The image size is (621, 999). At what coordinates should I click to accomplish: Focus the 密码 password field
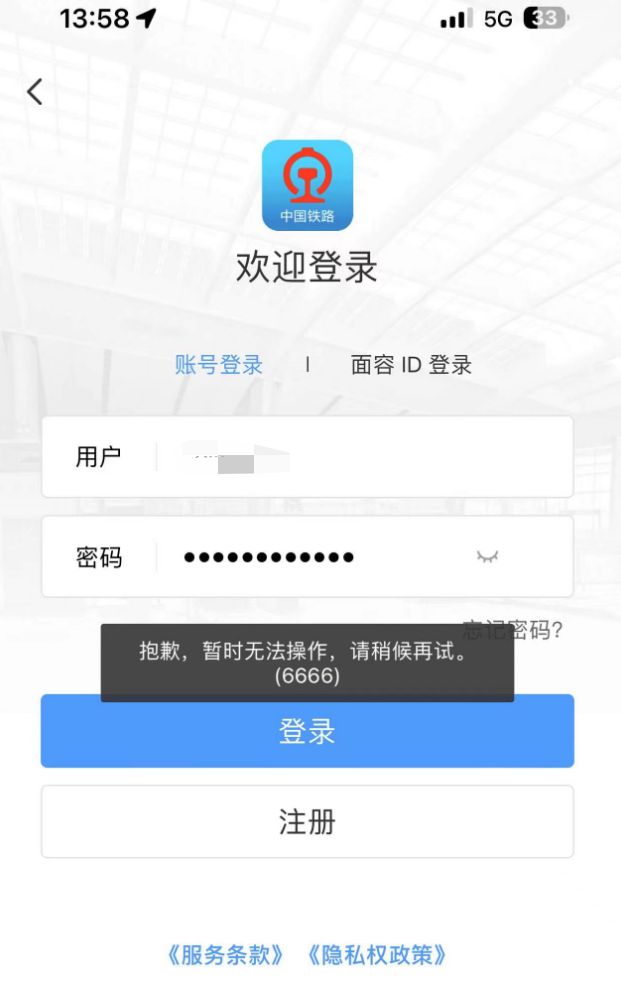(x=308, y=557)
